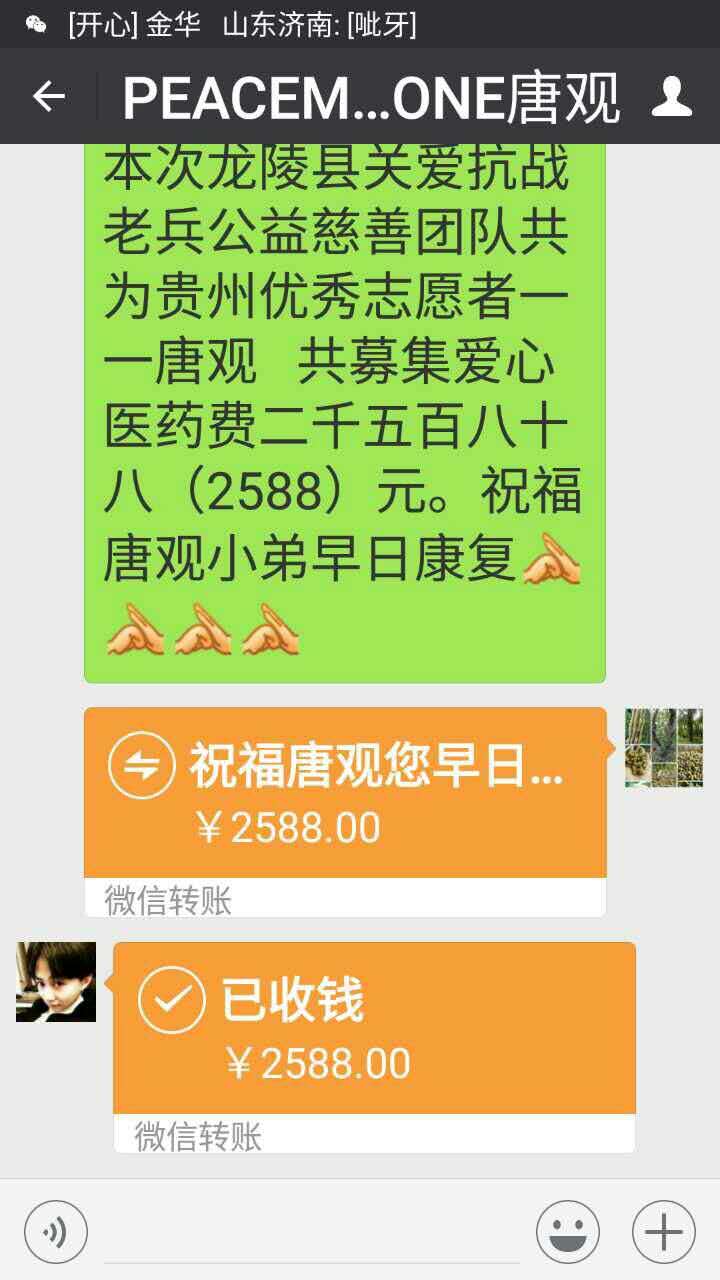Open the plus attachments menu

coord(664,1232)
